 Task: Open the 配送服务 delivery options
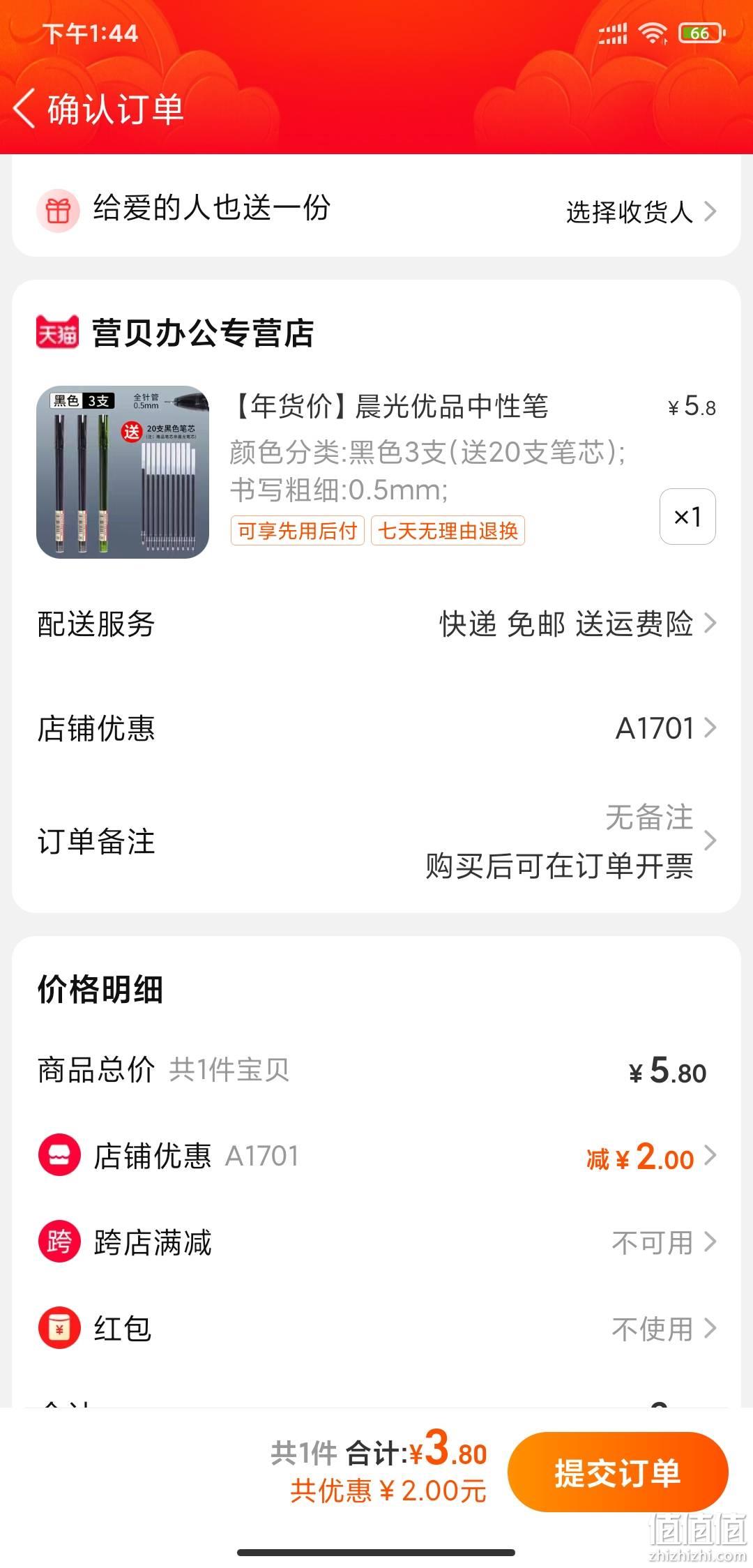(x=376, y=623)
